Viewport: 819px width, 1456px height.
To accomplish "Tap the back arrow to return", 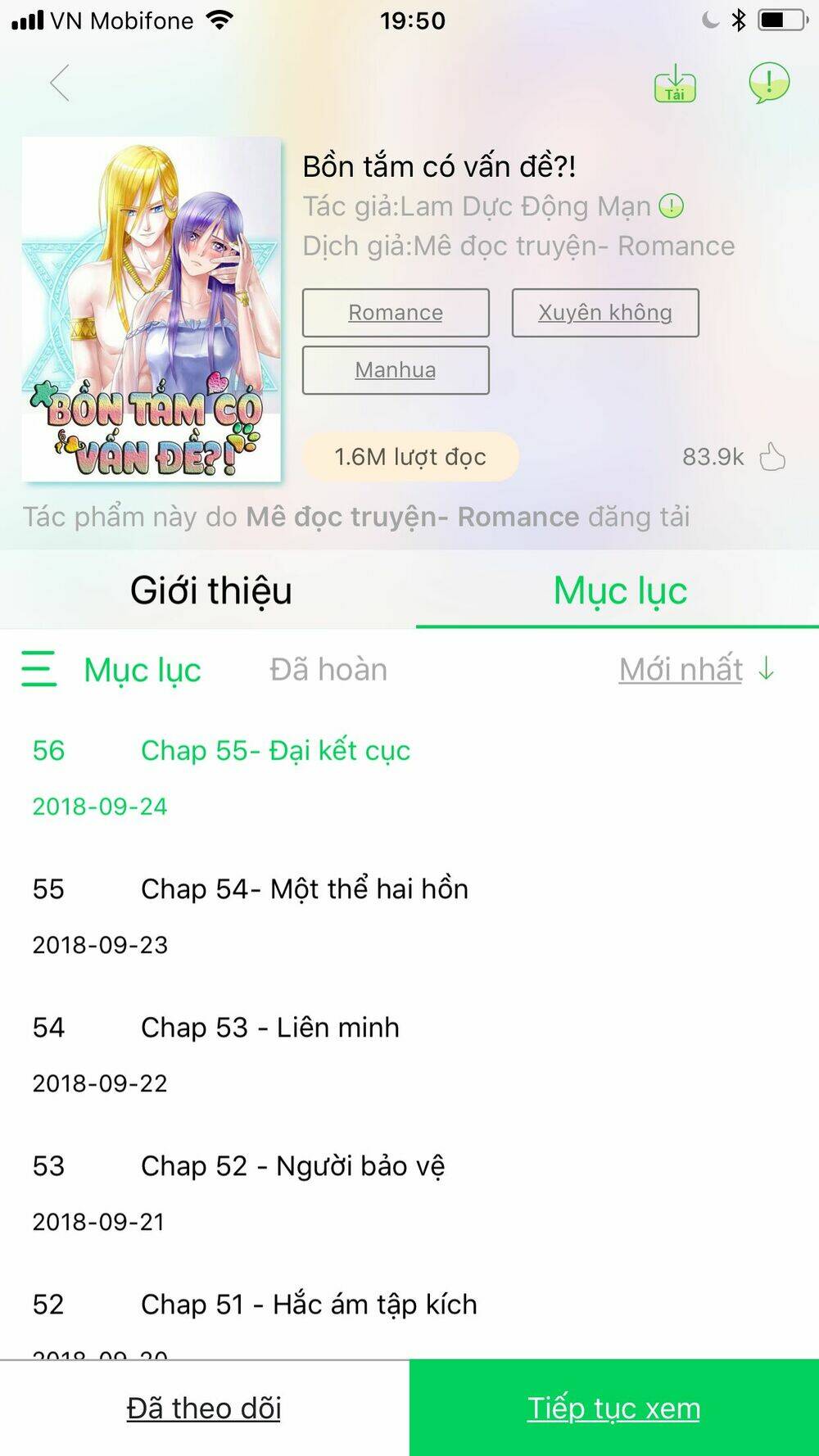I will (58, 83).
